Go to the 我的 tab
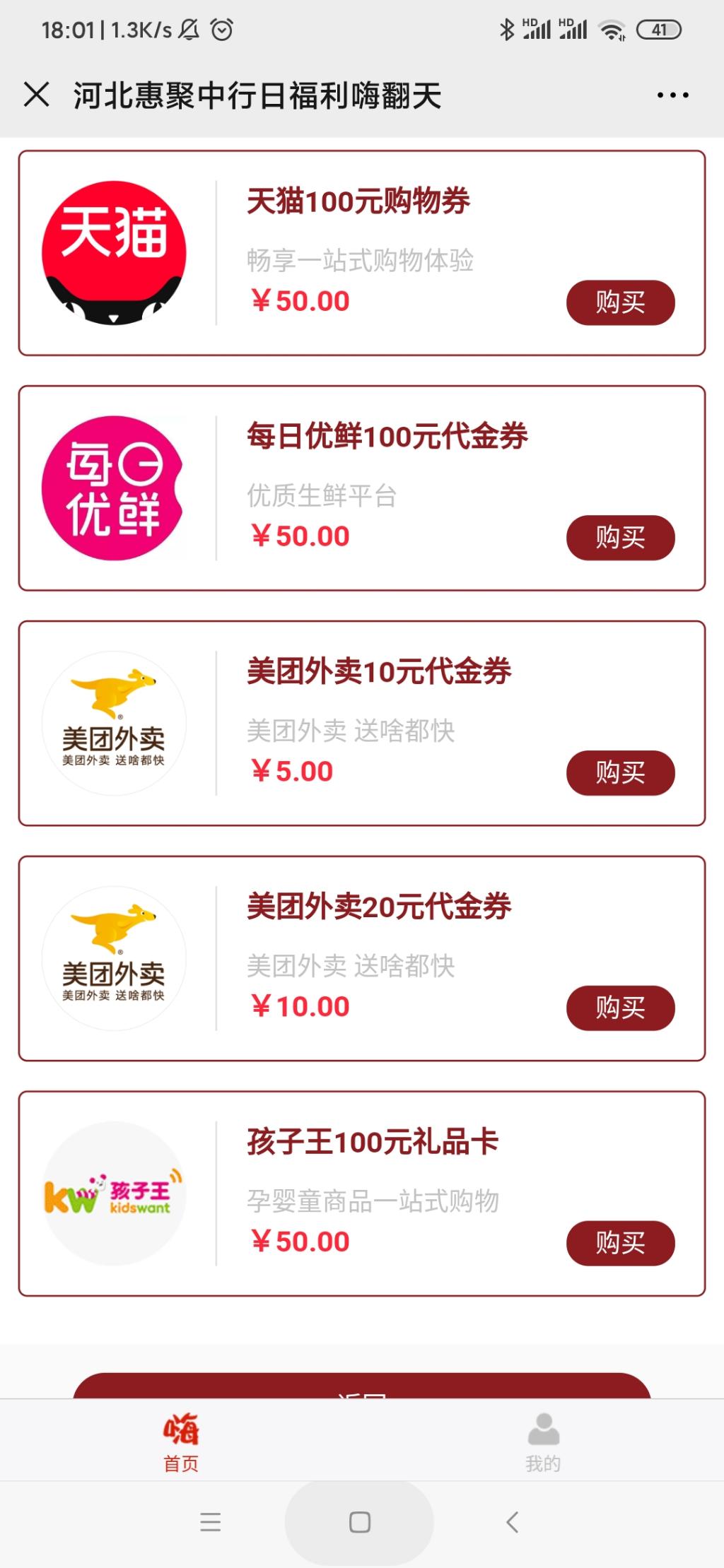Viewport: 724px width, 1568px height. pos(543,1442)
